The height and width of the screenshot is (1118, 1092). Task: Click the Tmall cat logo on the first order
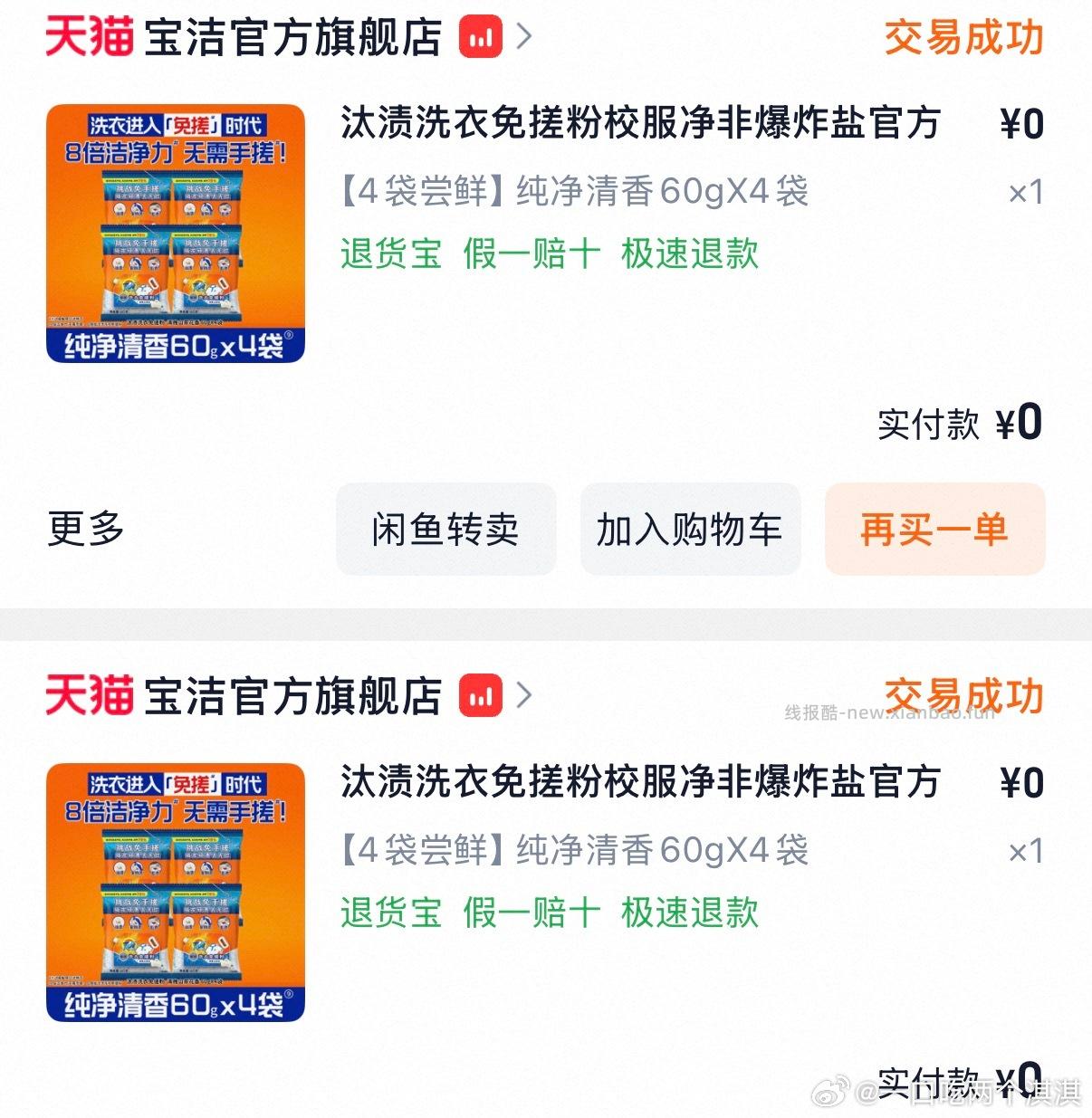tap(90, 36)
